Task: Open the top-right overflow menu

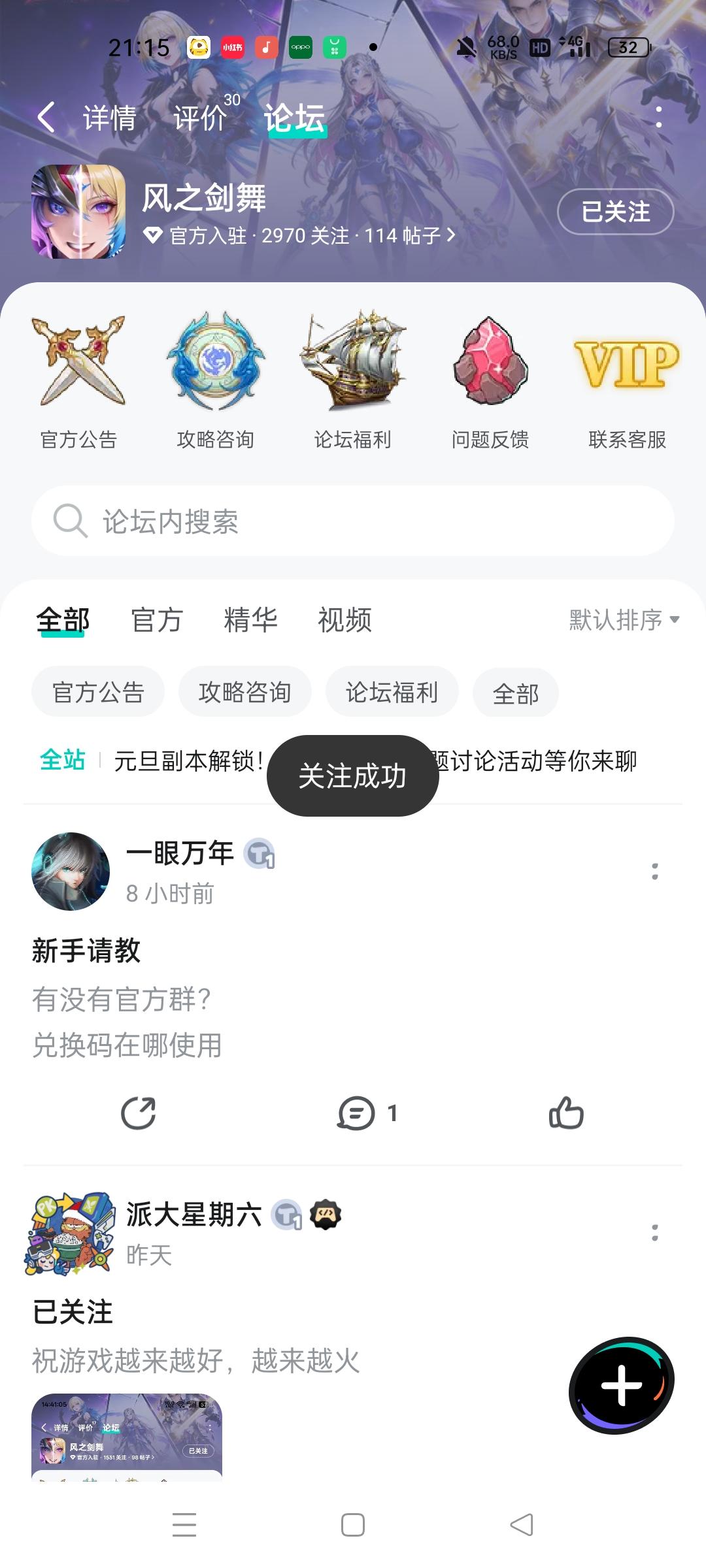Action: (658, 118)
